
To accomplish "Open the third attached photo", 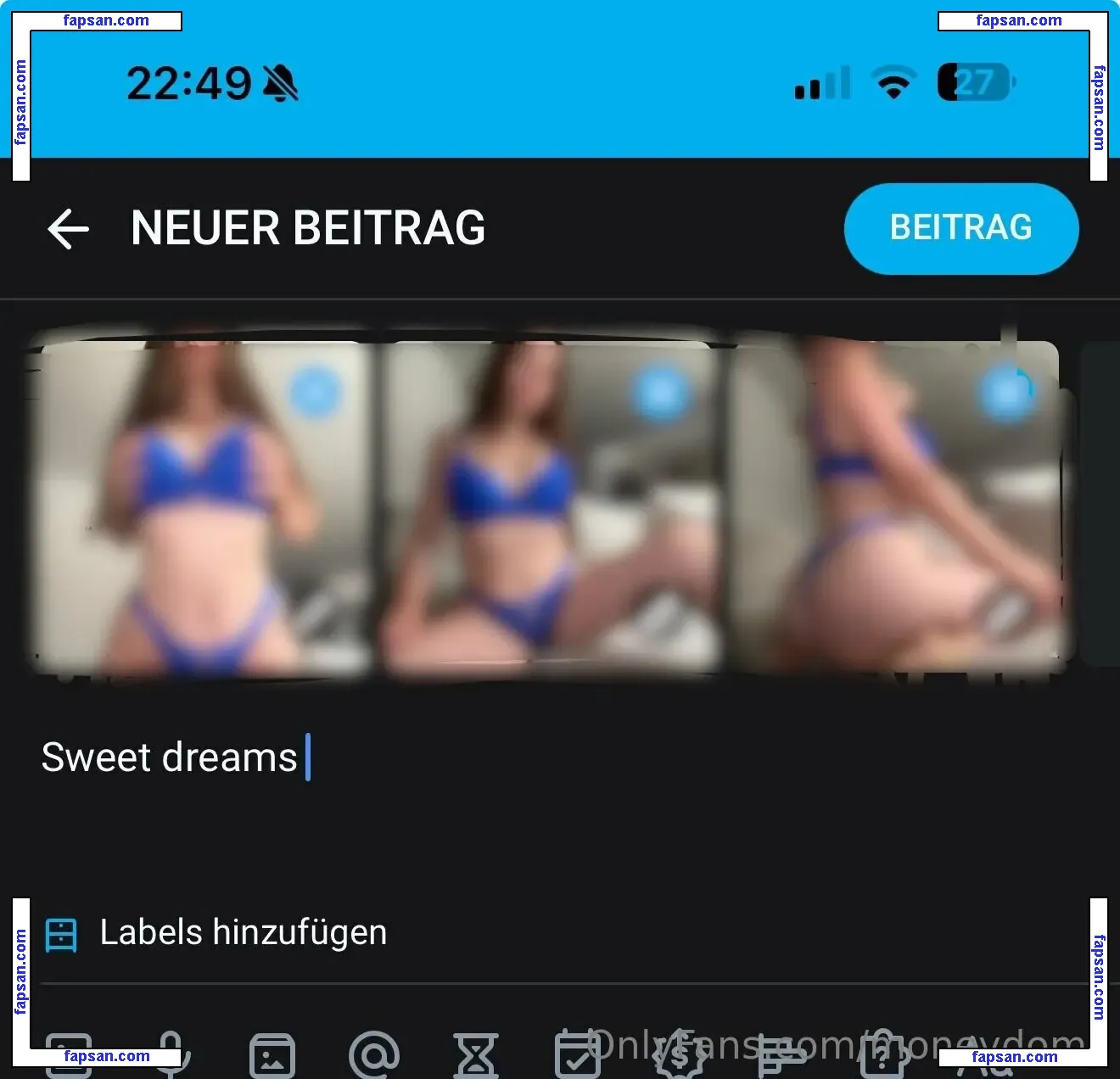I will (895, 507).
